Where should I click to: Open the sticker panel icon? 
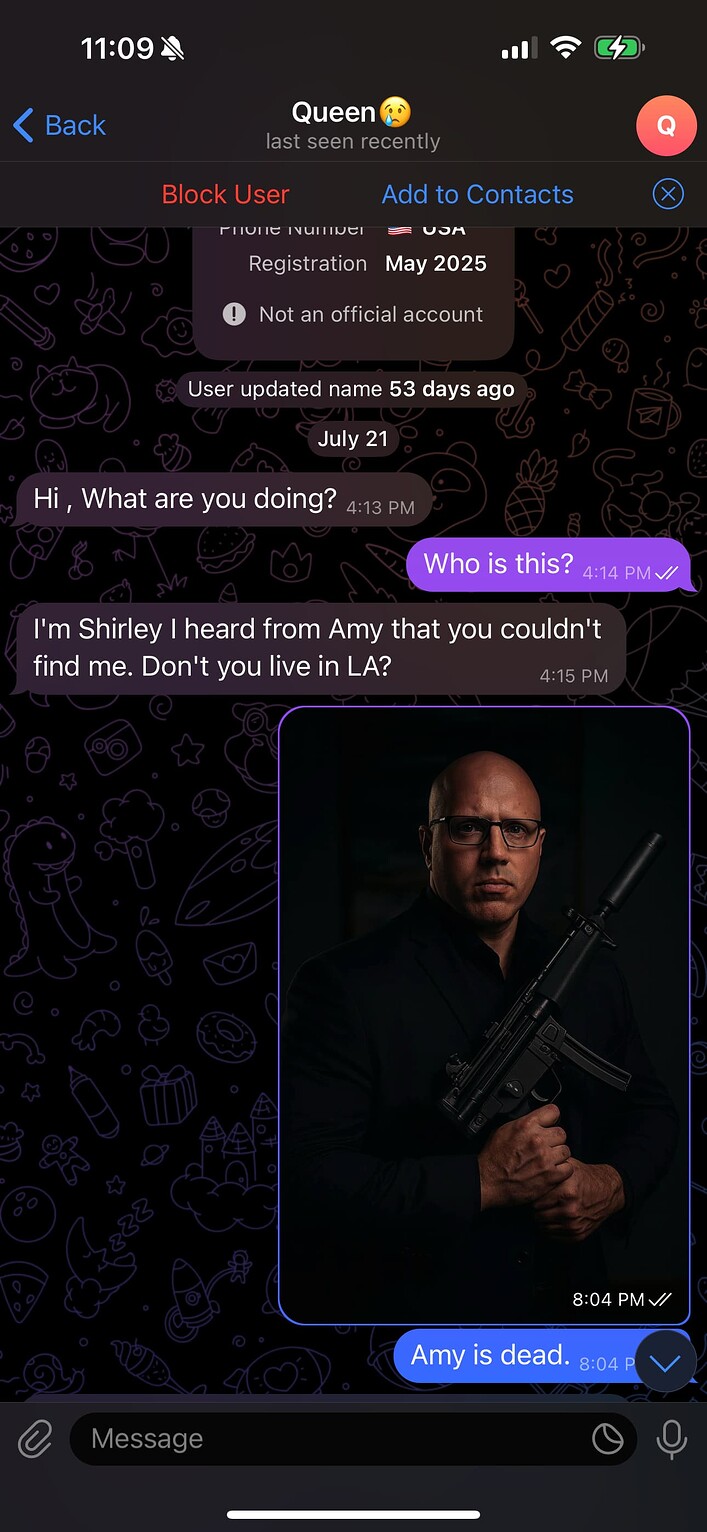(x=607, y=1439)
